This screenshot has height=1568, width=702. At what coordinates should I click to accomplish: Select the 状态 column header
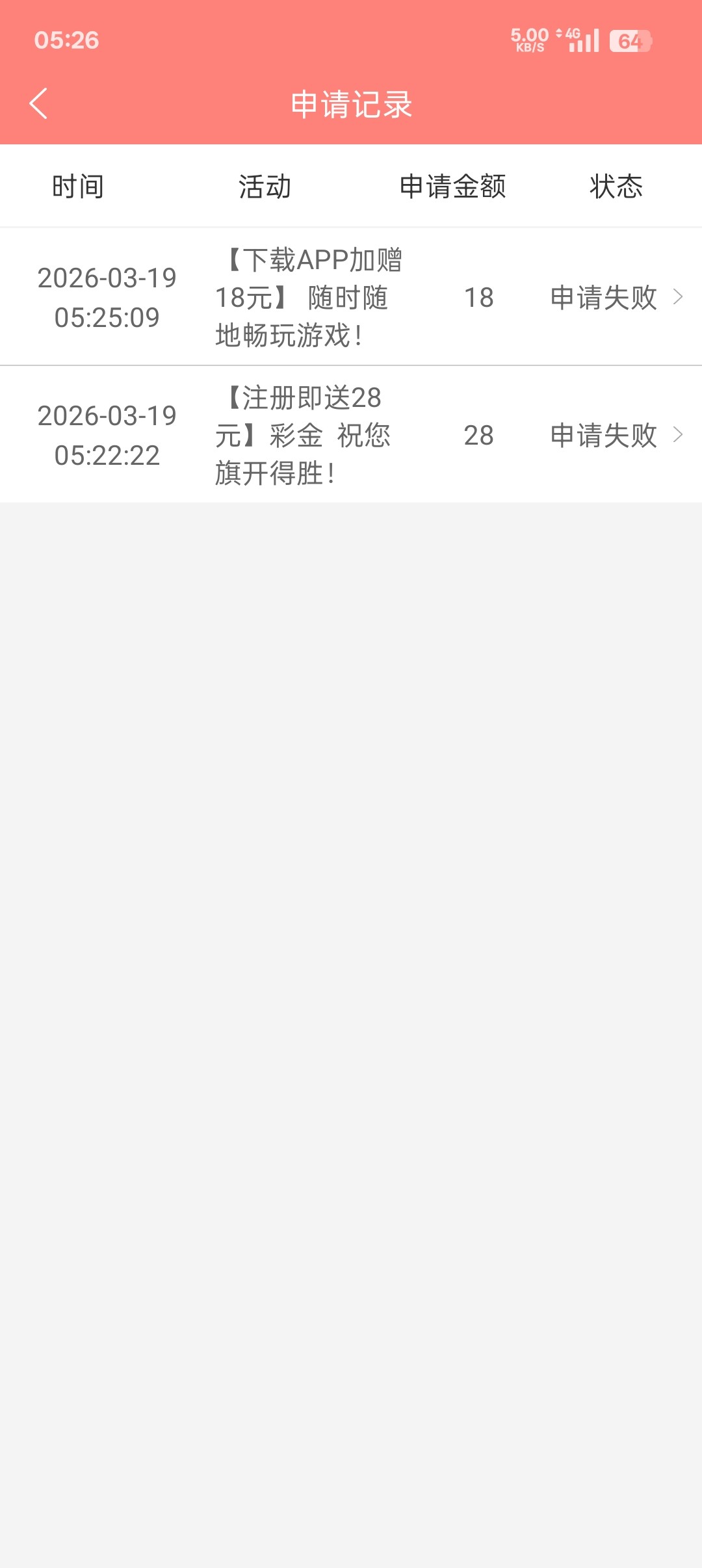(x=615, y=187)
